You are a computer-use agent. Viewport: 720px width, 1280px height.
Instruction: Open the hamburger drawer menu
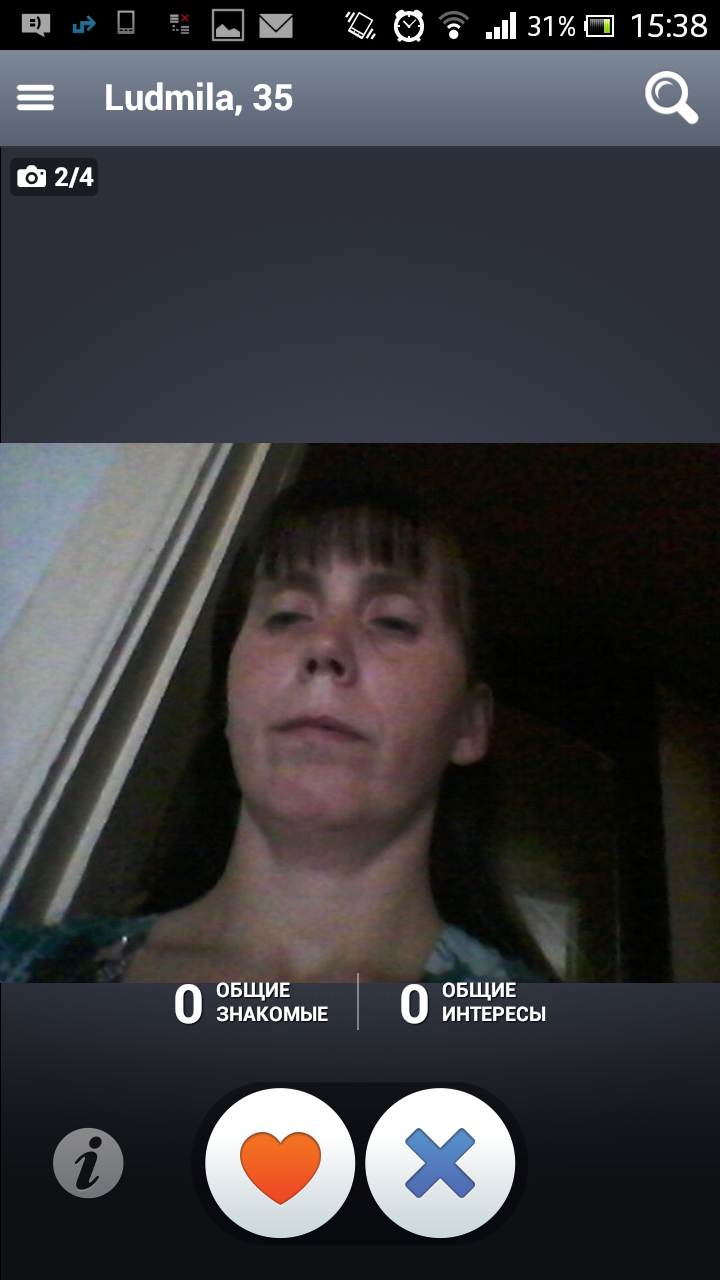pyautogui.click(x=36, y=98)
